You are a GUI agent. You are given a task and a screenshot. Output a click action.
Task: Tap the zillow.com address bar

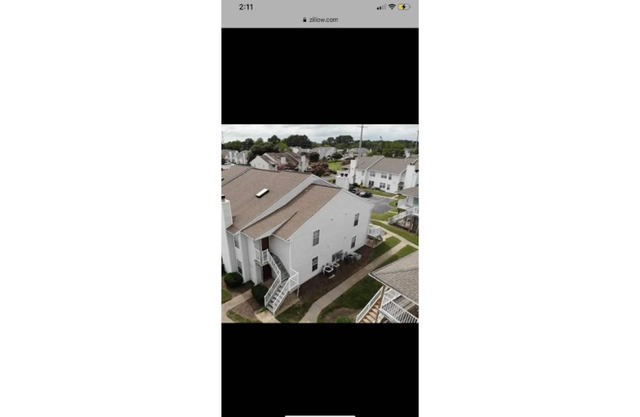pyautogui.click(x=320, y=19)
